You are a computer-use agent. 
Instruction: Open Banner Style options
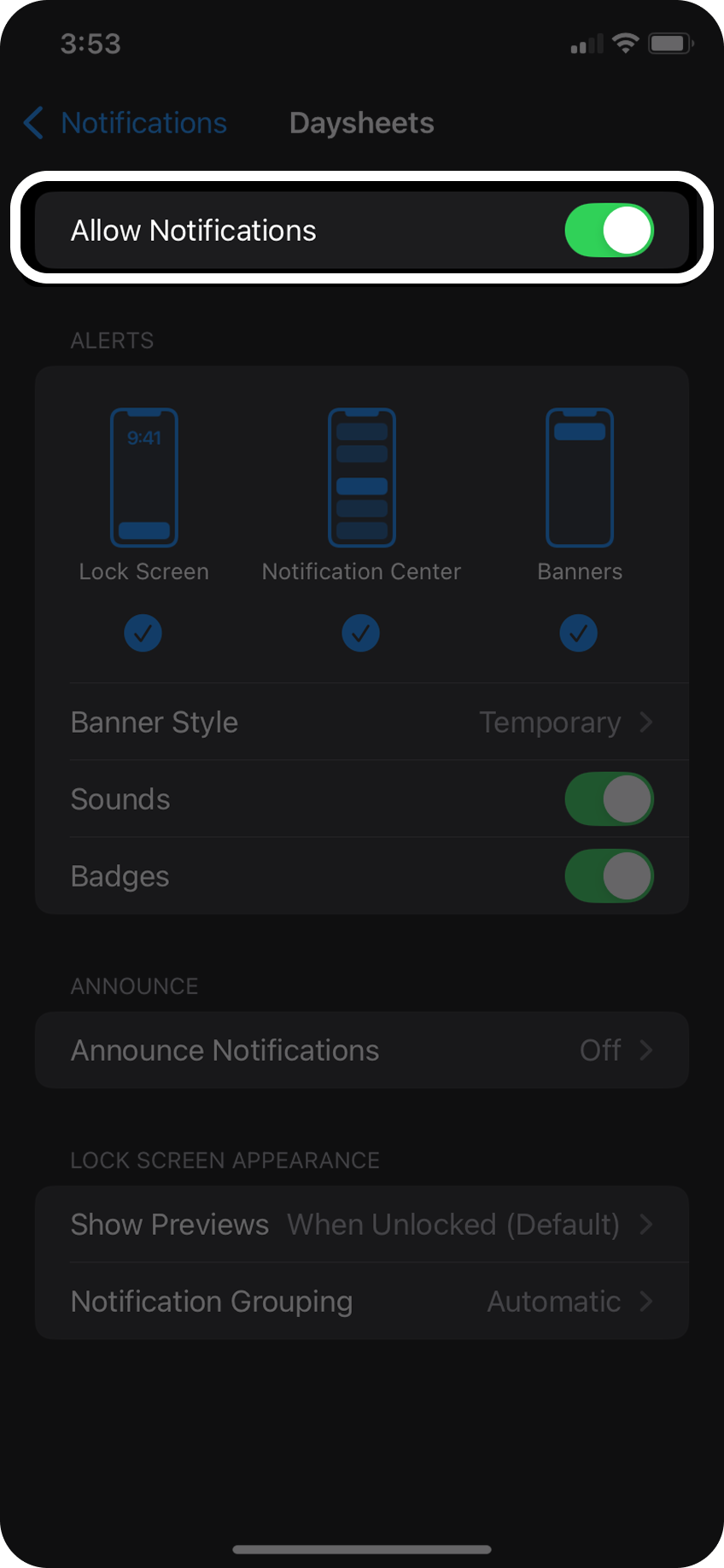pyautogui.click(x=362, y=723)
